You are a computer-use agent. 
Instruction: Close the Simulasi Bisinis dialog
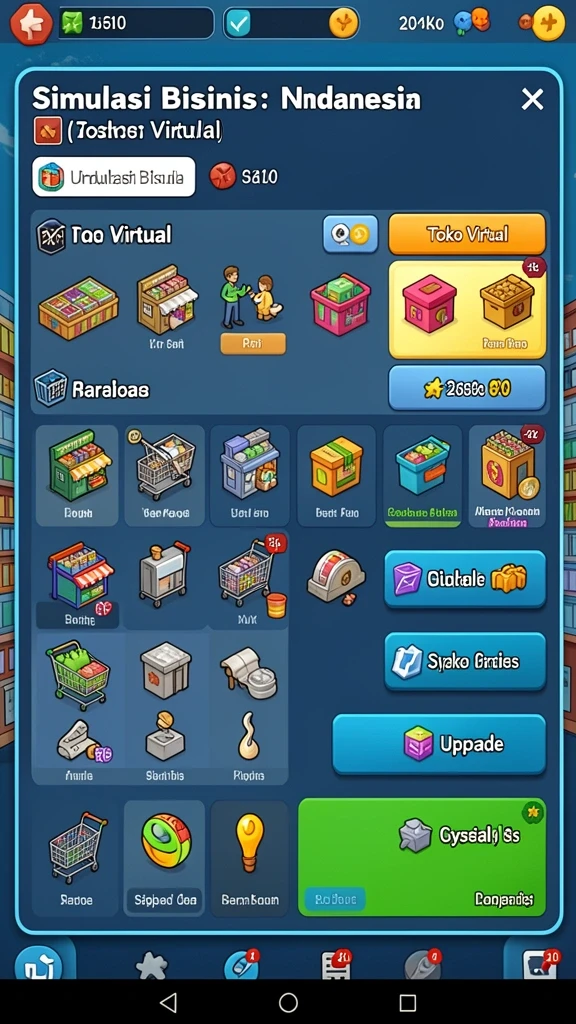[x=532, y=99]
